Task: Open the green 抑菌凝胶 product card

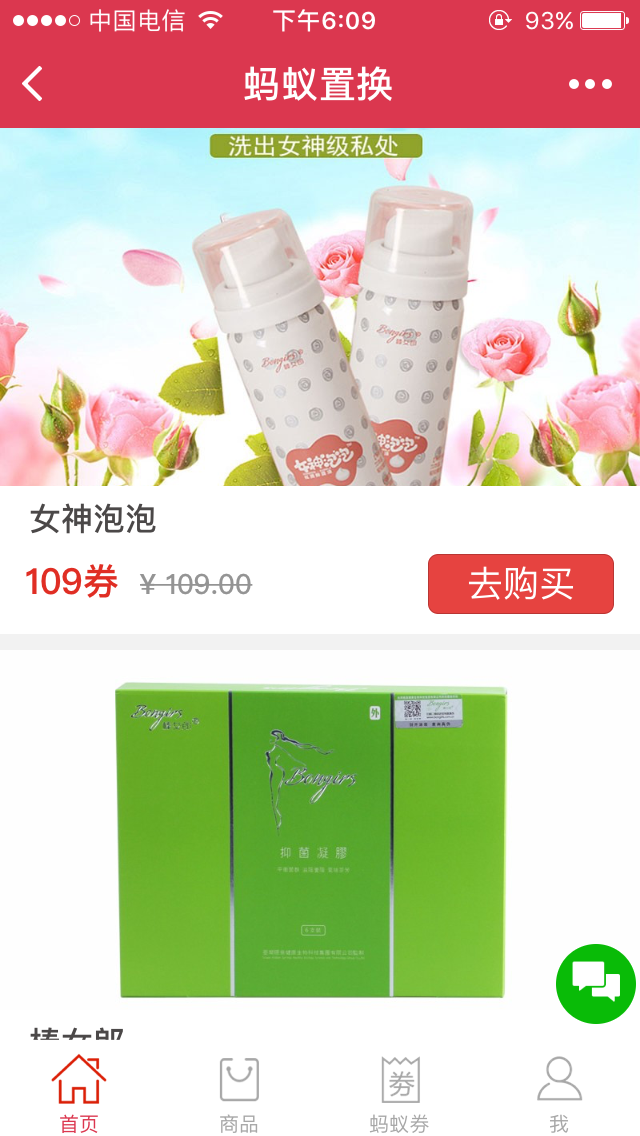Action: (311, 840)
